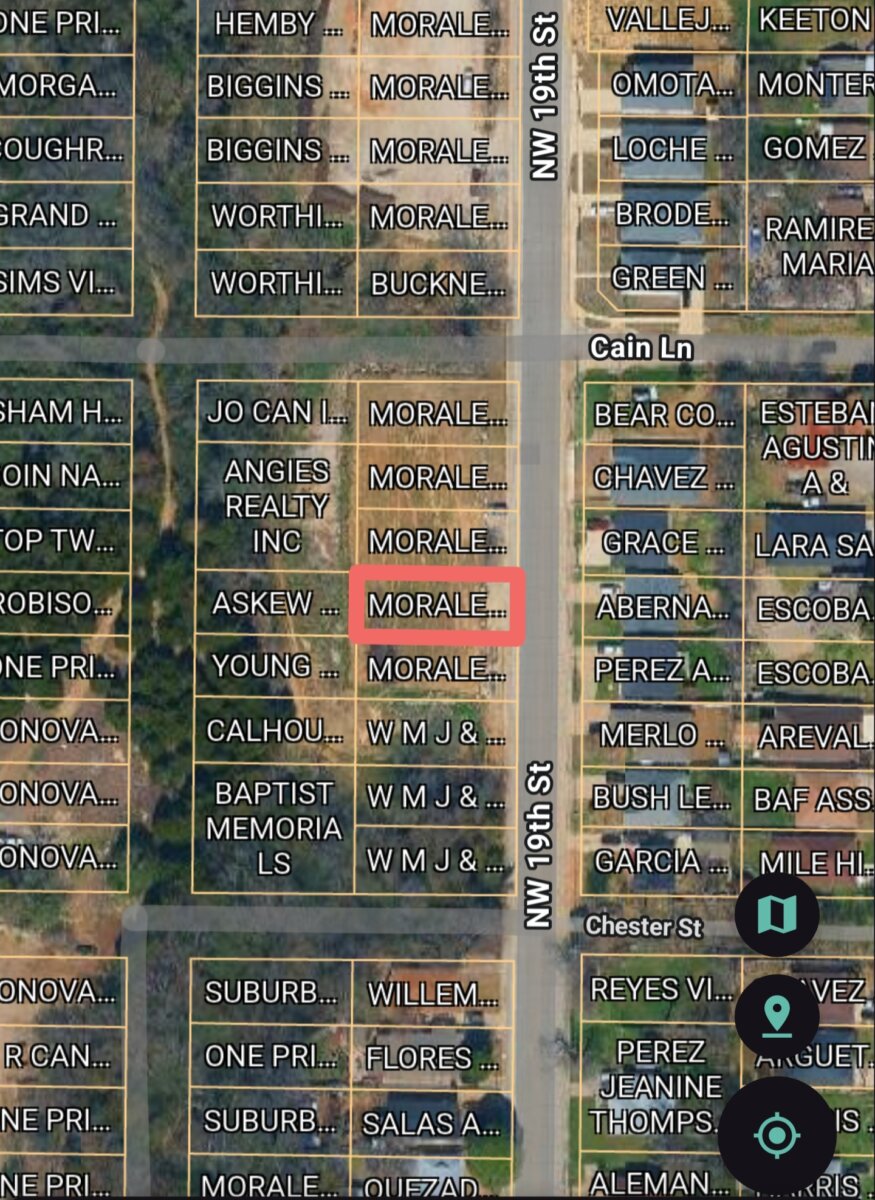Select the BAPTIST MEMORIALS parcel
Image resolution: width=875 pixels, height=1200 pixels.
tap(274, 828)
